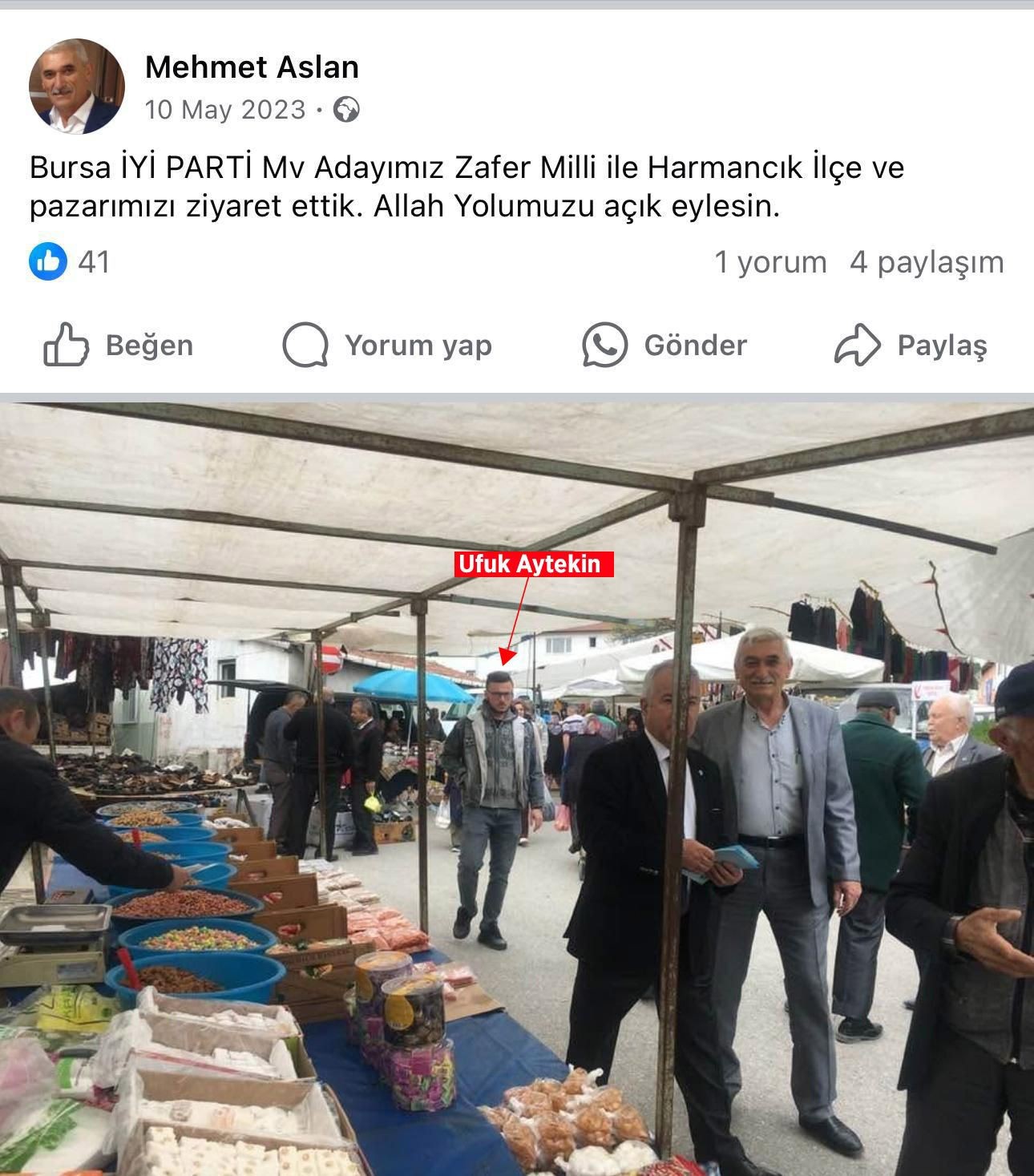View the 41 reactions list
The width and height of the screenshot is (1034, 1176).
(71, 262)
